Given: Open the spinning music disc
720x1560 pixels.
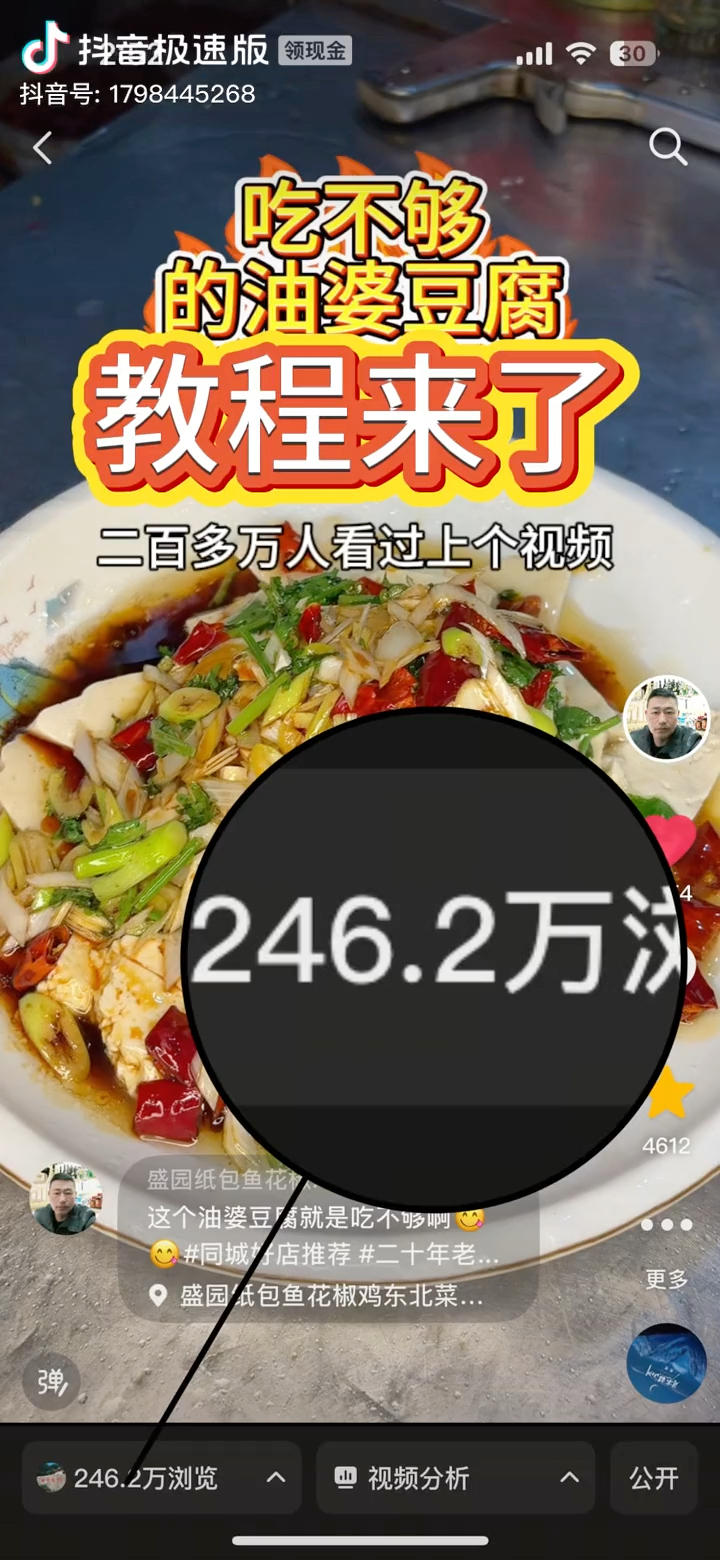Looking at the screenshot, I should pos(666,1363).
